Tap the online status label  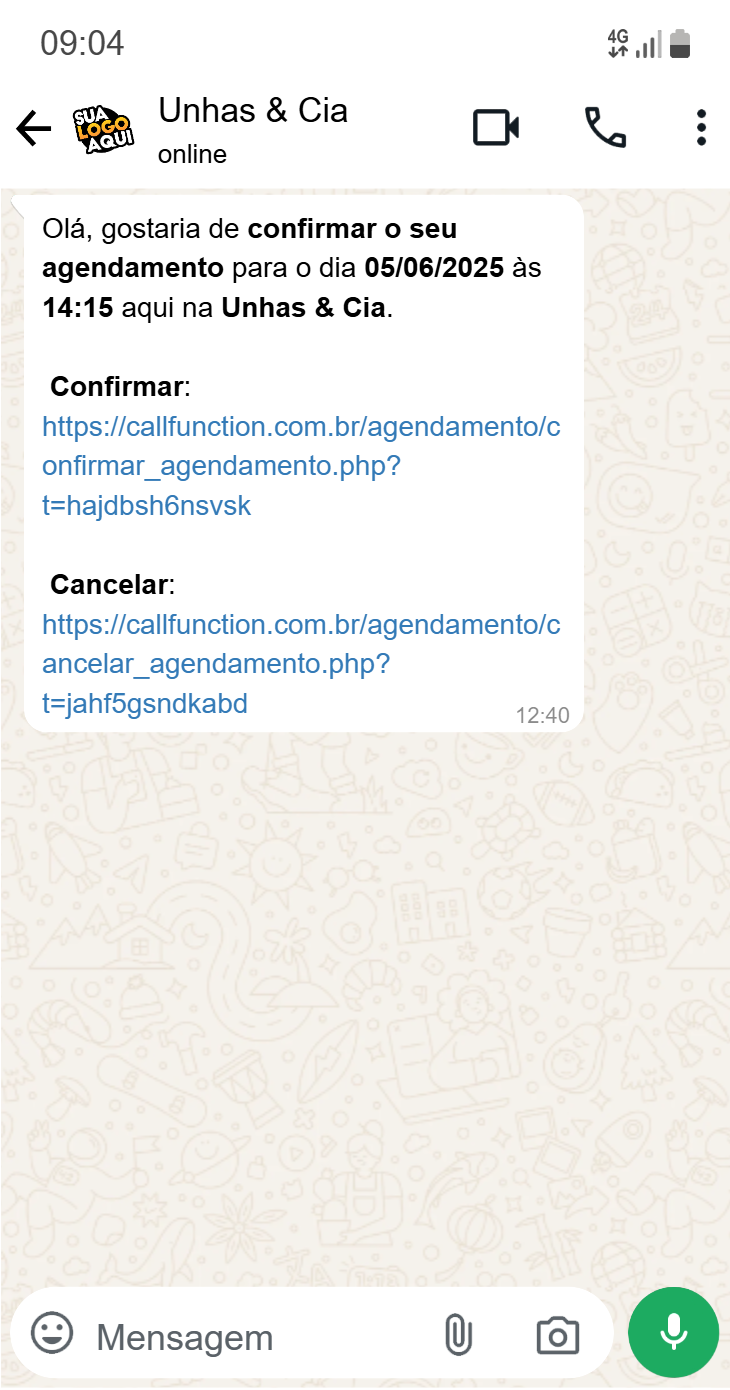point(191,155)
